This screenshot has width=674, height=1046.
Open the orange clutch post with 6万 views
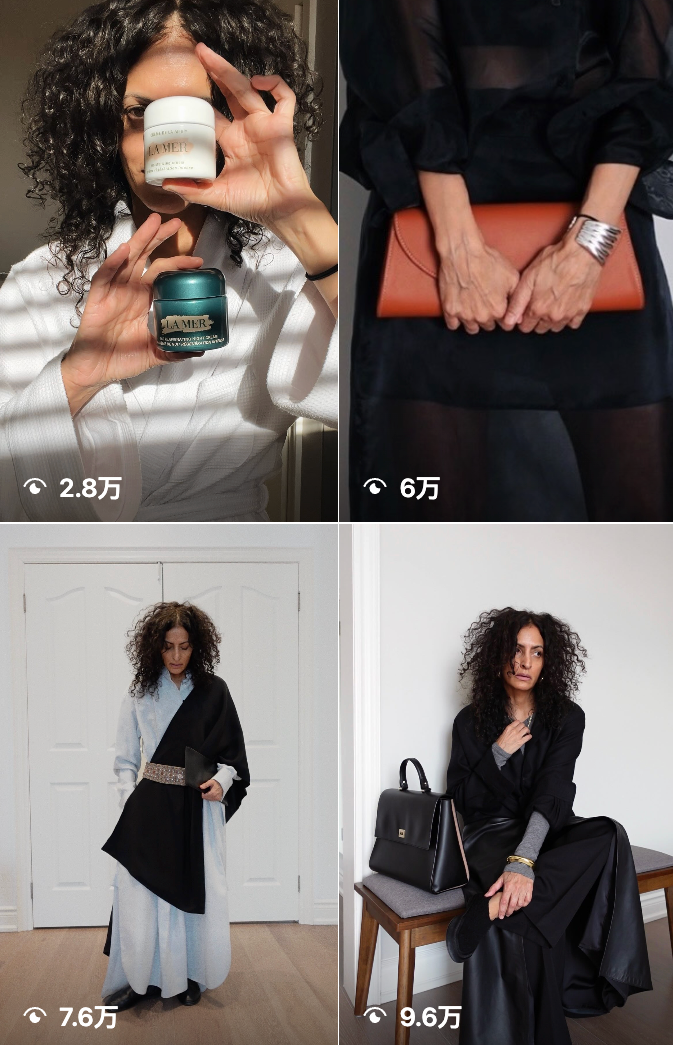pos(507,260)
